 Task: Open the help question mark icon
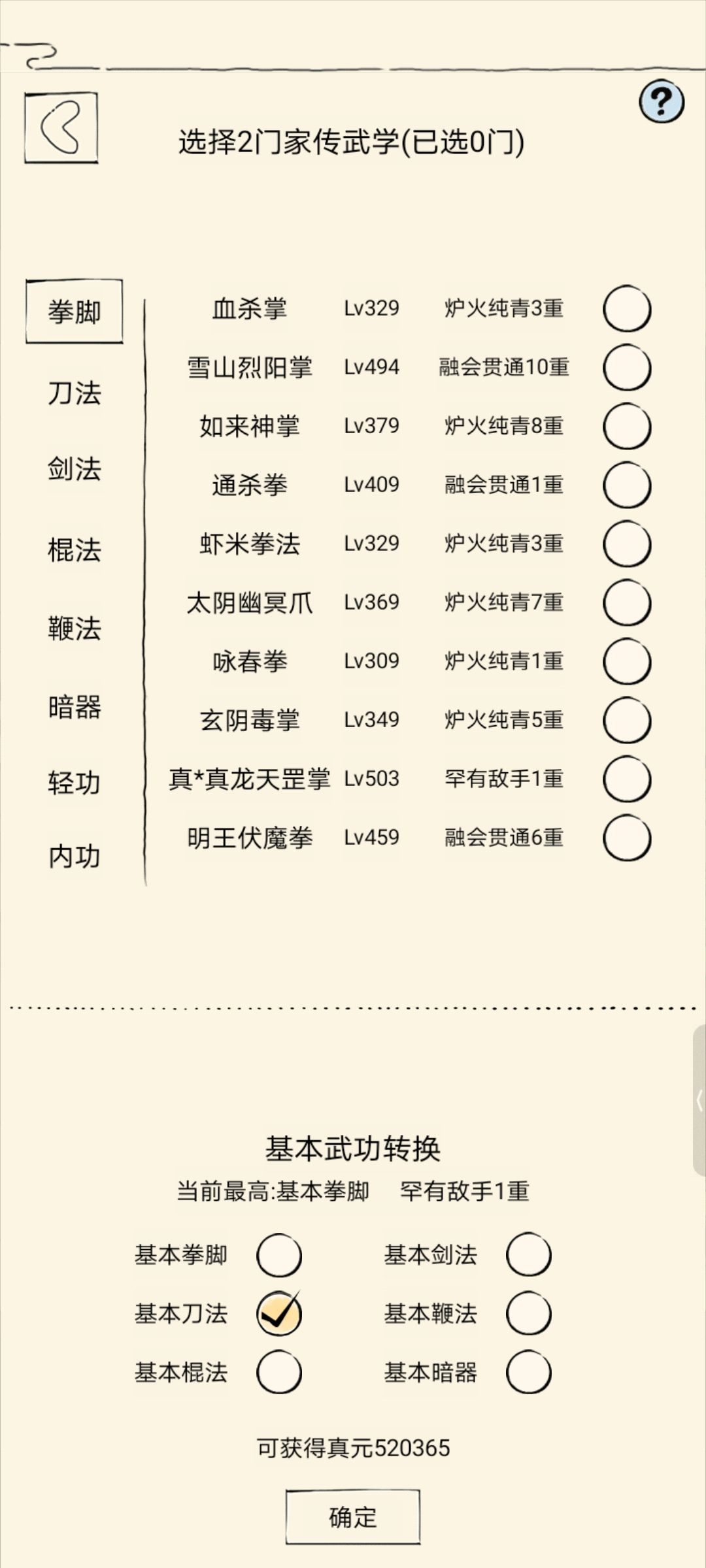pyautogui.click(x=662, y=101)
